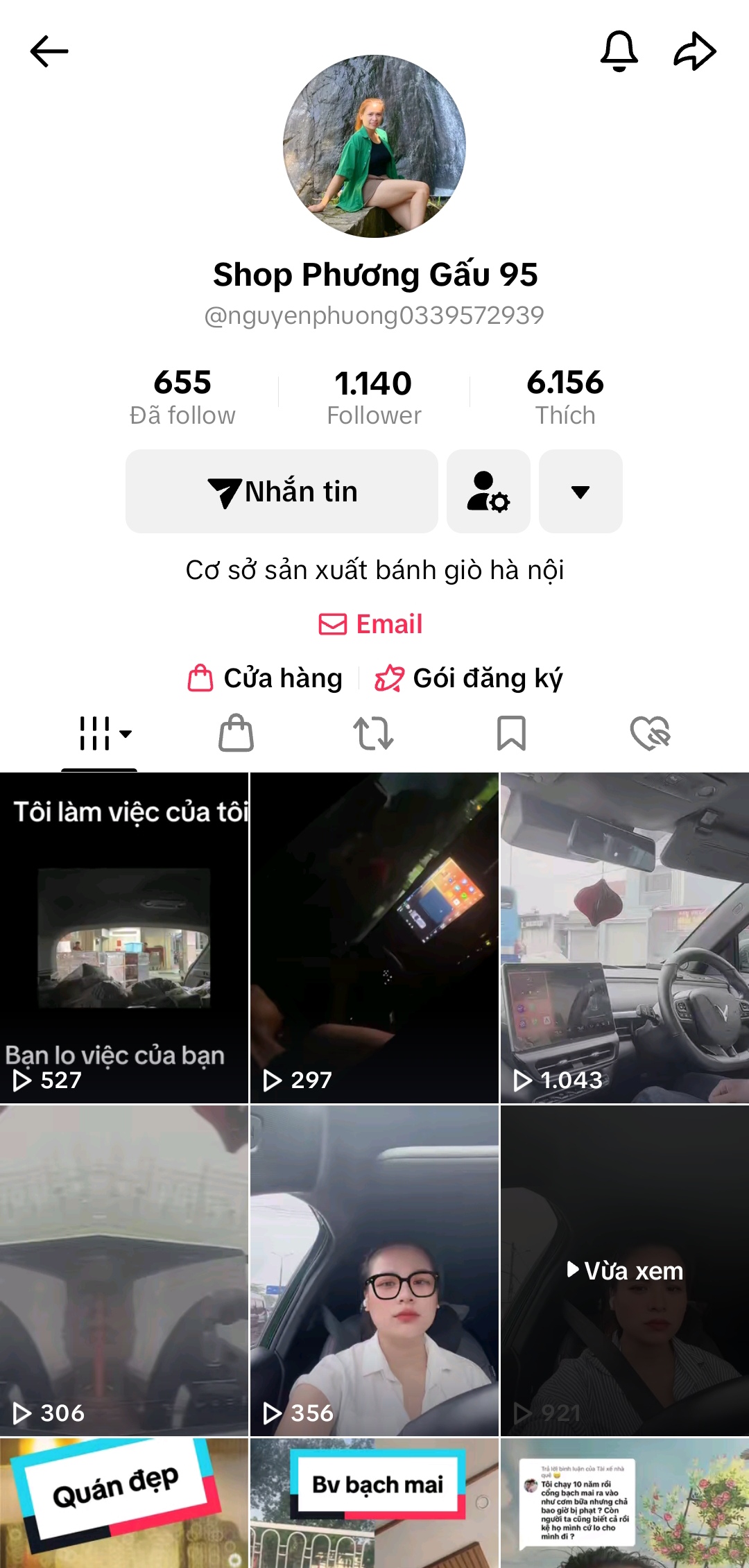The width and height of the screenshot is (749, 1568).
Task: Open the follow settings person-gear button
Action: pos(488,492)
